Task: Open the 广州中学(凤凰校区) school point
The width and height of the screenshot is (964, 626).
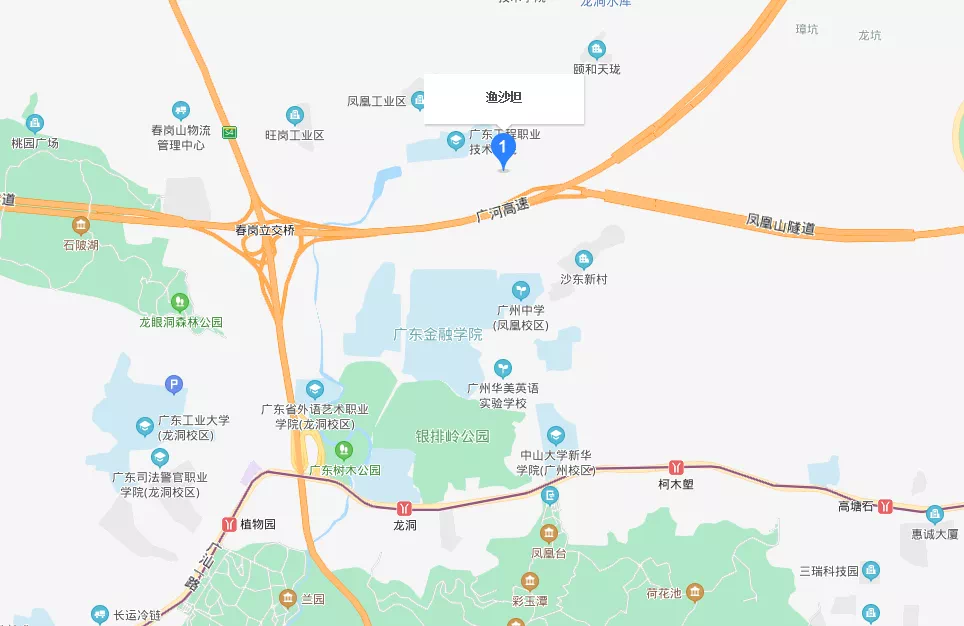Action: 520,290
